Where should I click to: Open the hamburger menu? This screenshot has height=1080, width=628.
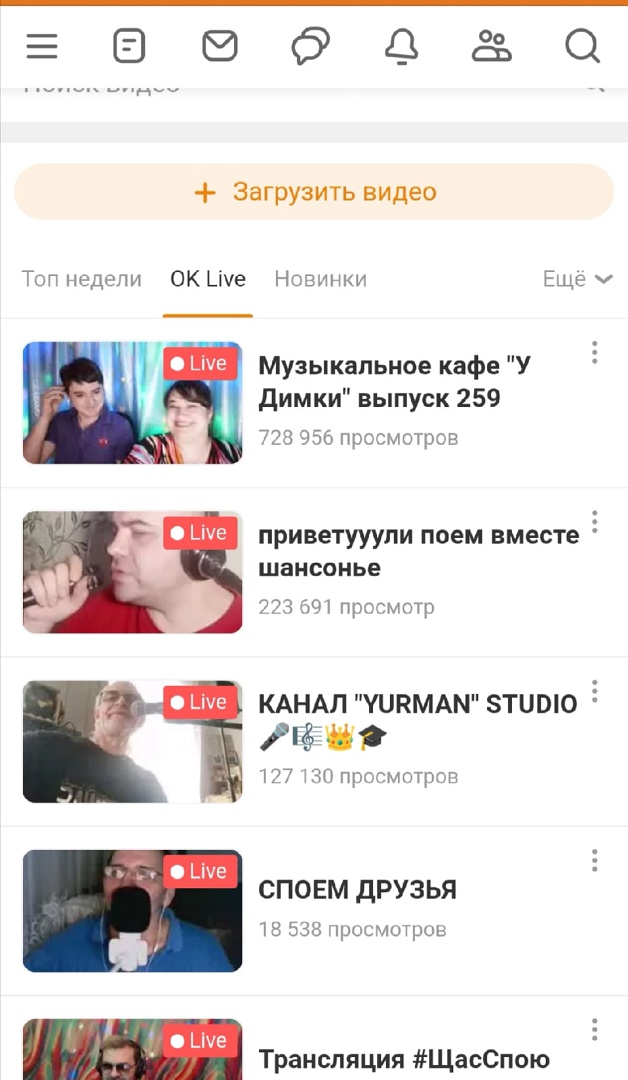click(42, 47)
